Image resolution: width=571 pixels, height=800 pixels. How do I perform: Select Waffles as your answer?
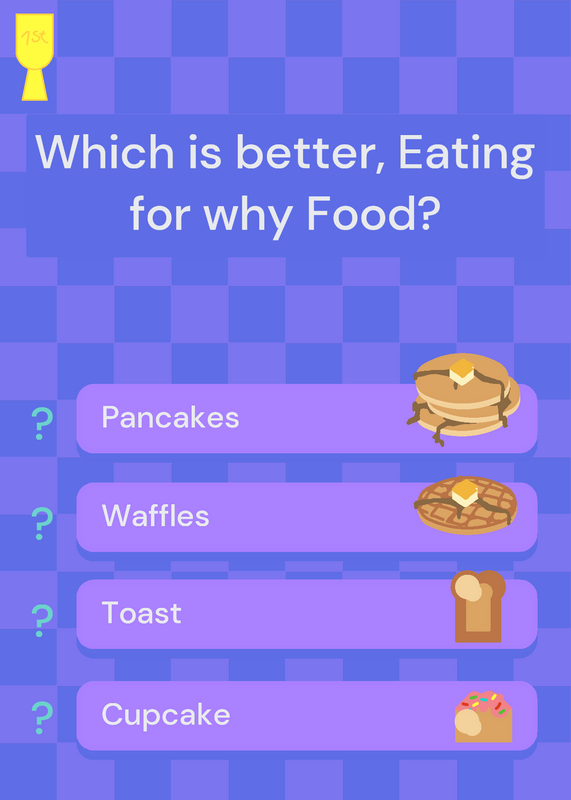click(x=307, y=517)
